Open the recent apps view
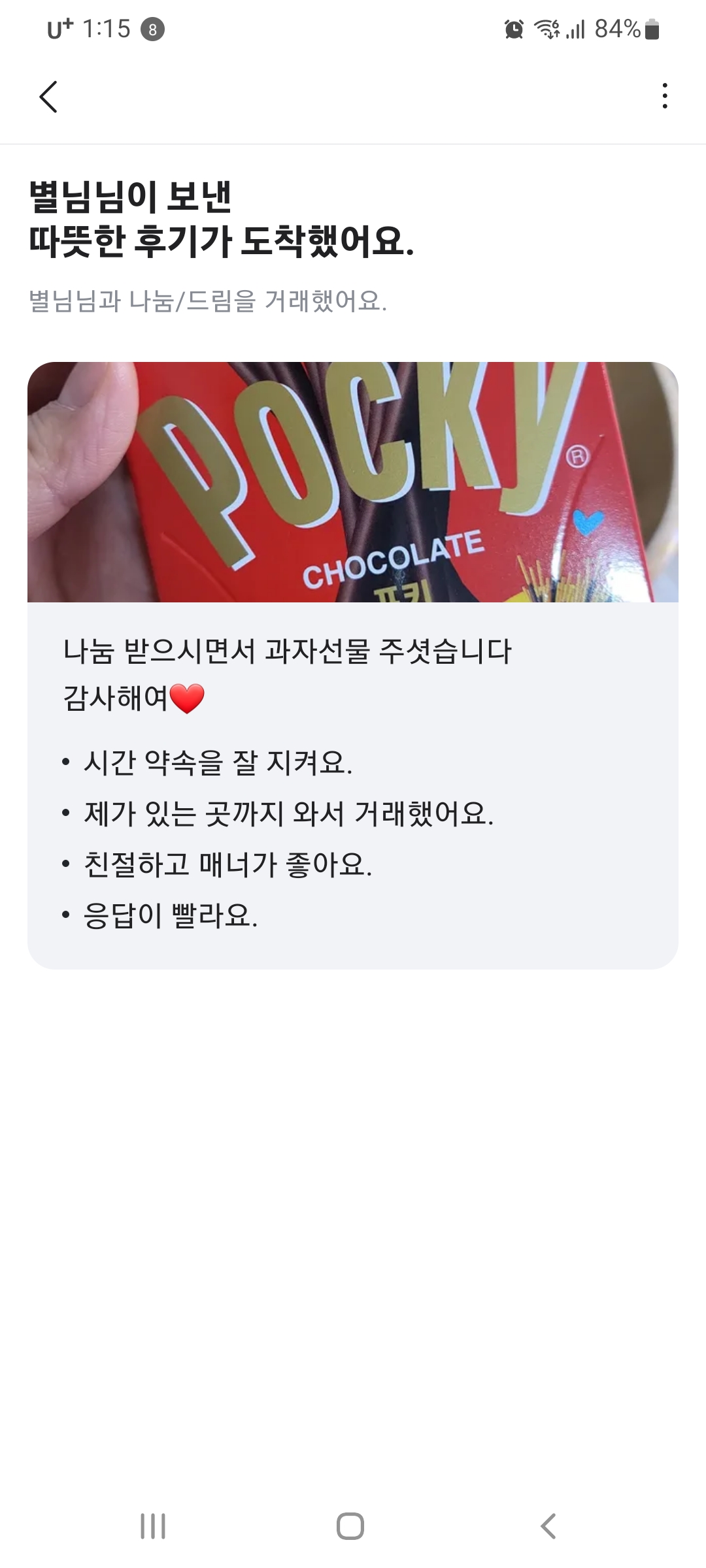The height and width of the screenshot is (1568, 706). pos(153,1526)
